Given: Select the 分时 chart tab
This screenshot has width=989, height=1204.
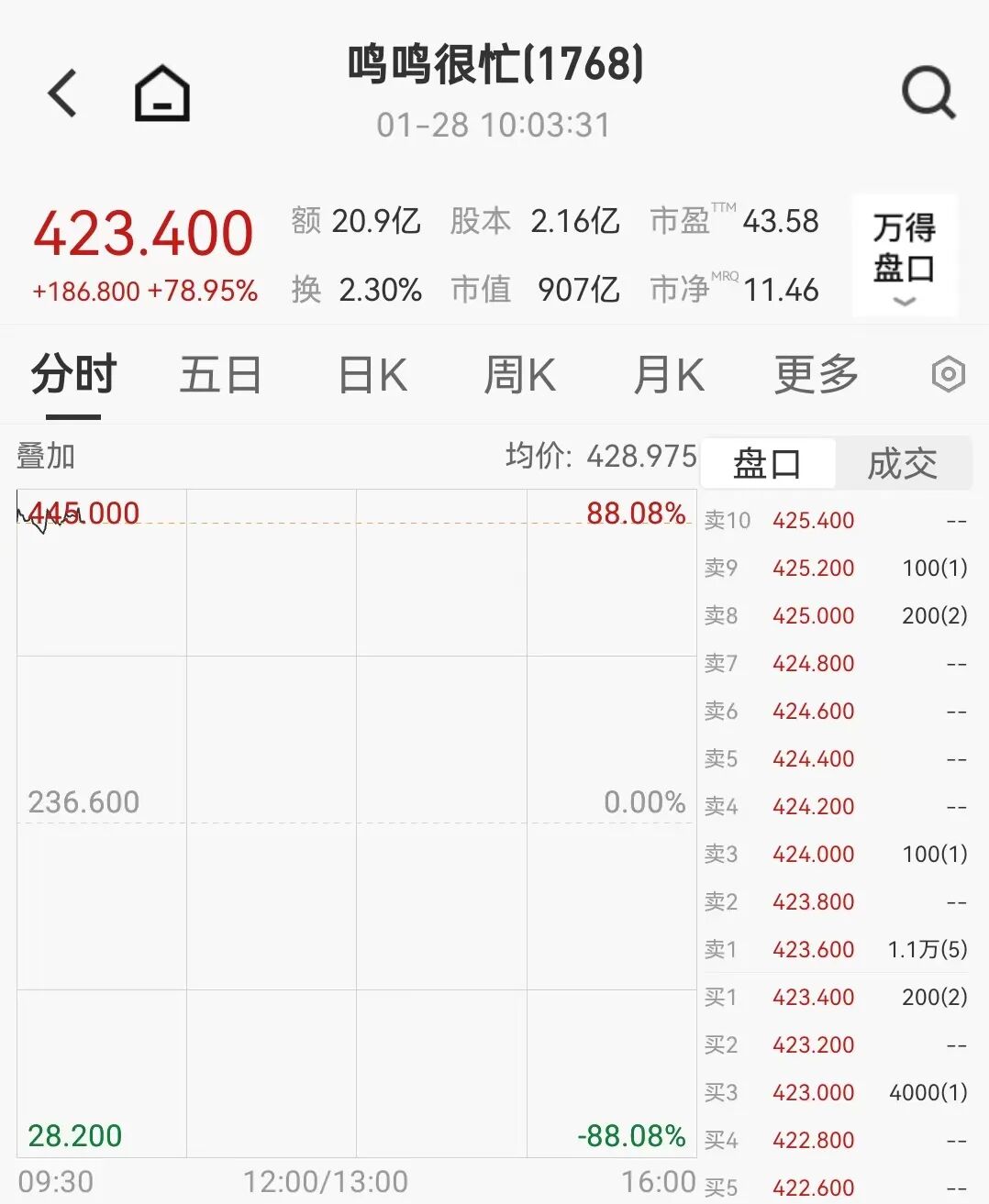Looking at the screenshot, I should [x=73, y=375].
